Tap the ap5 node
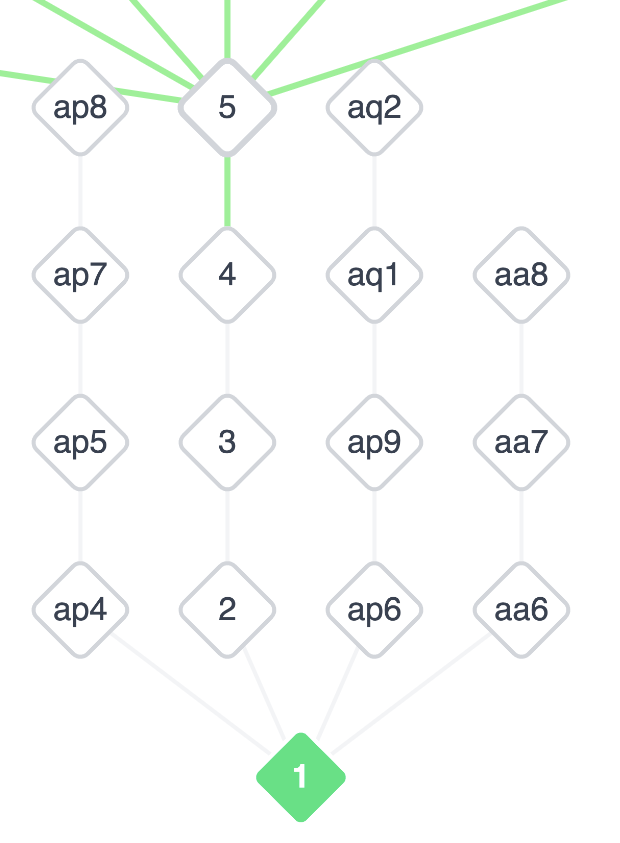This screenshot has height=843, width=620. click(x=80, y=442)
